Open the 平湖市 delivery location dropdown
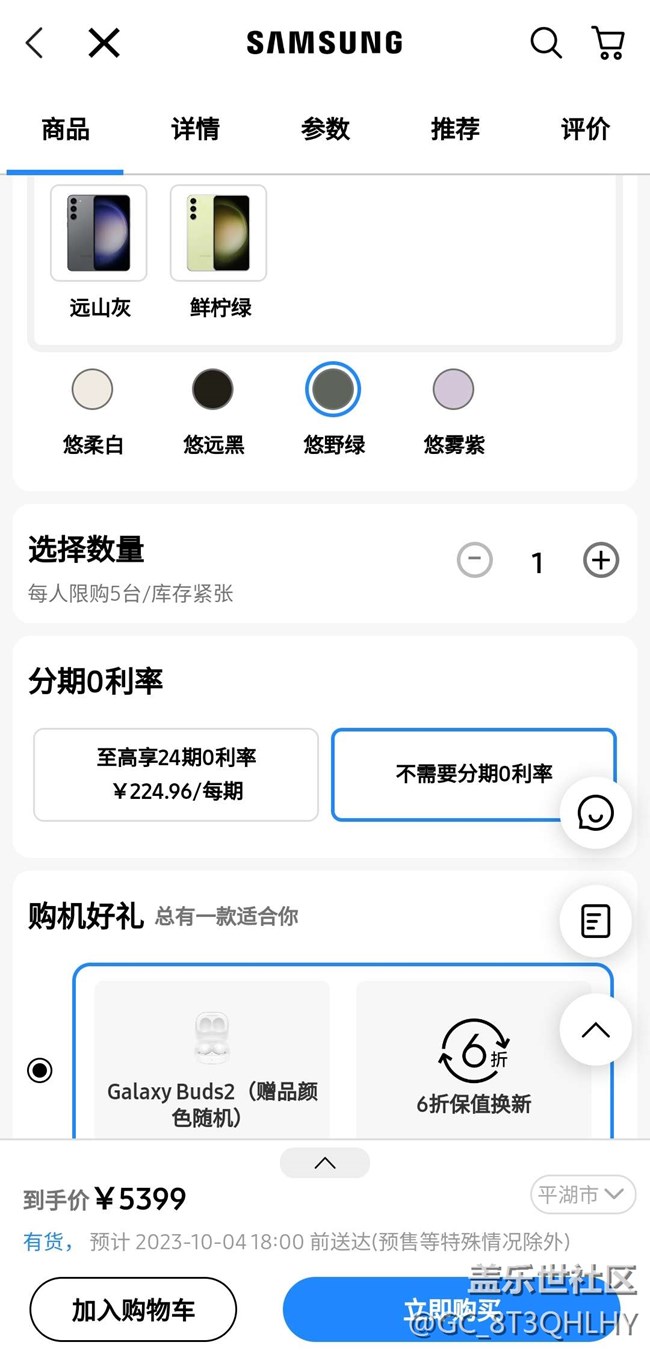The width and height of the screenshot is (650, 1360). pyautogui.click(x=583, y=1194)
